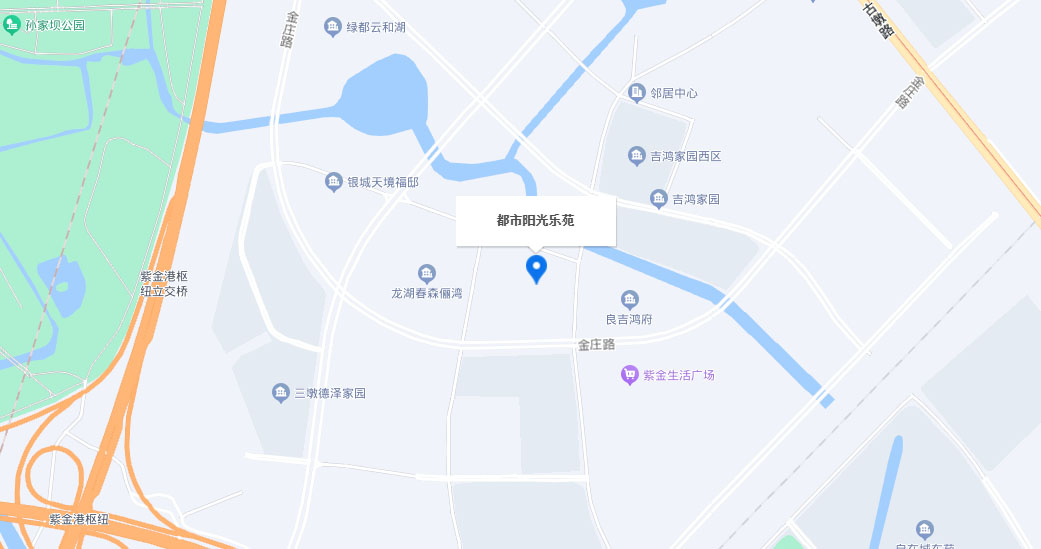Select the 三墩德泽家园 map marker

(281, 393)
